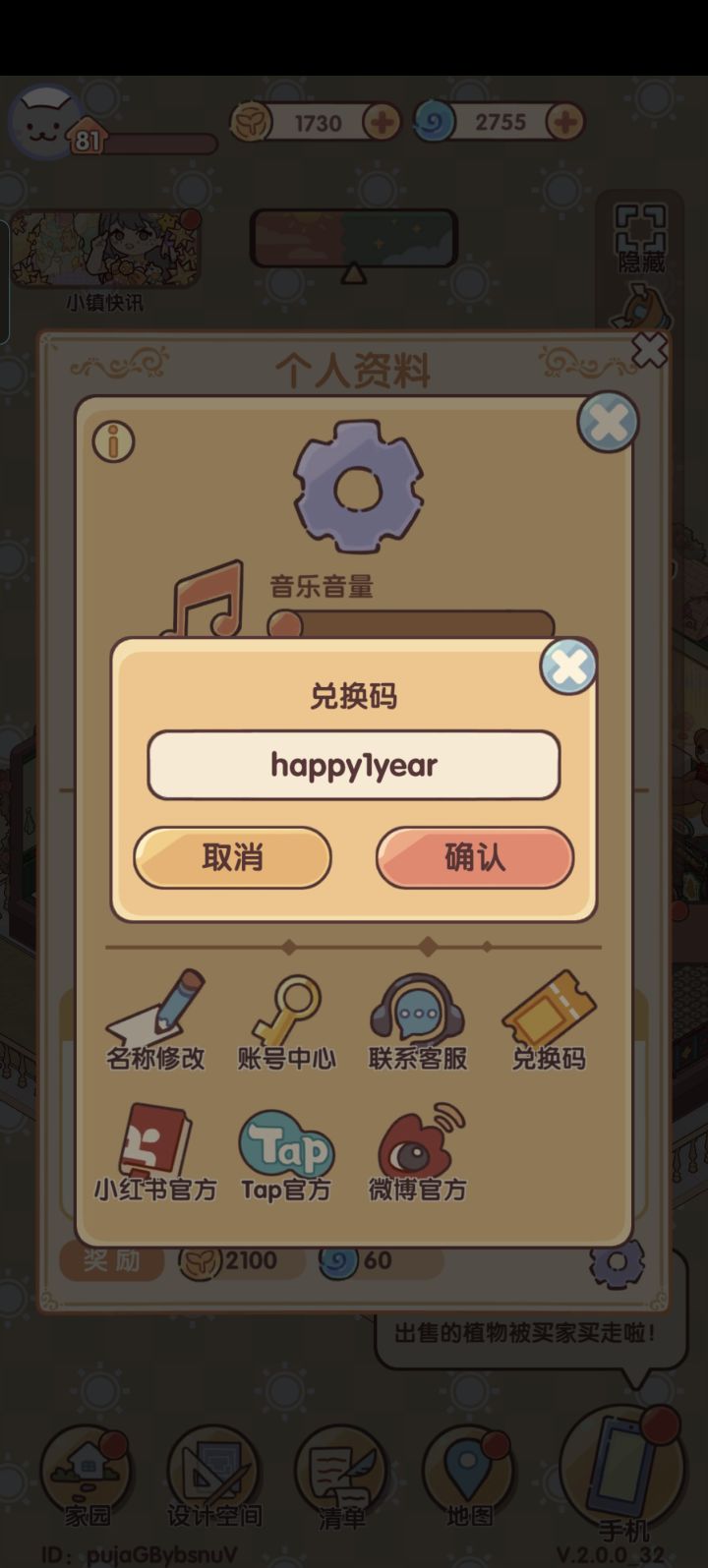This screenshot has height=1568, width=708.
Task: Open the 微博官方 Weibo page
Action: [417, 1145]
